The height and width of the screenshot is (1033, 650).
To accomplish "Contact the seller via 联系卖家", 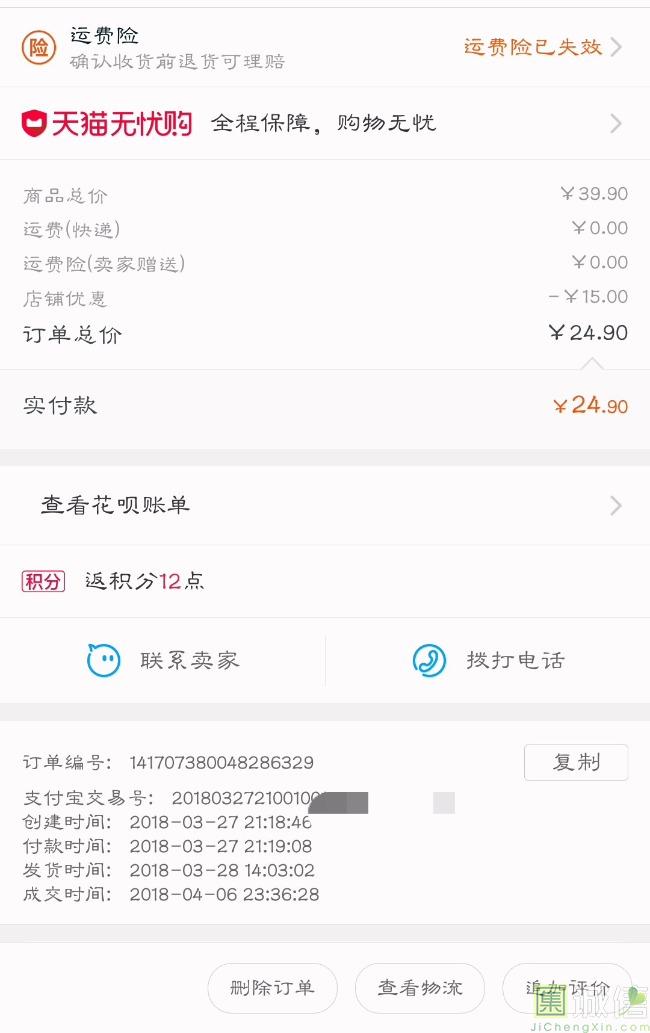I will click(x=163, y=661).
